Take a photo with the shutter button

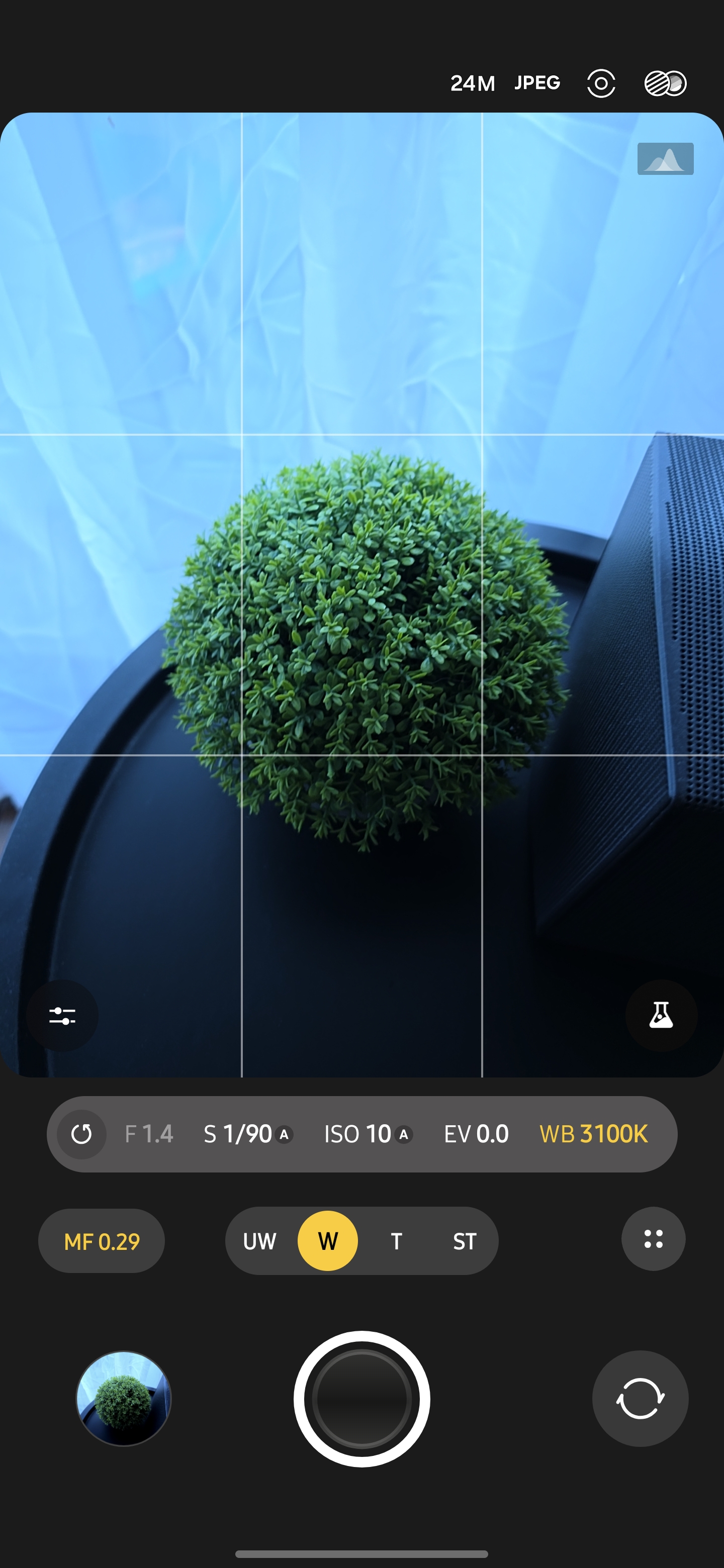click(x=361, y=1399)
